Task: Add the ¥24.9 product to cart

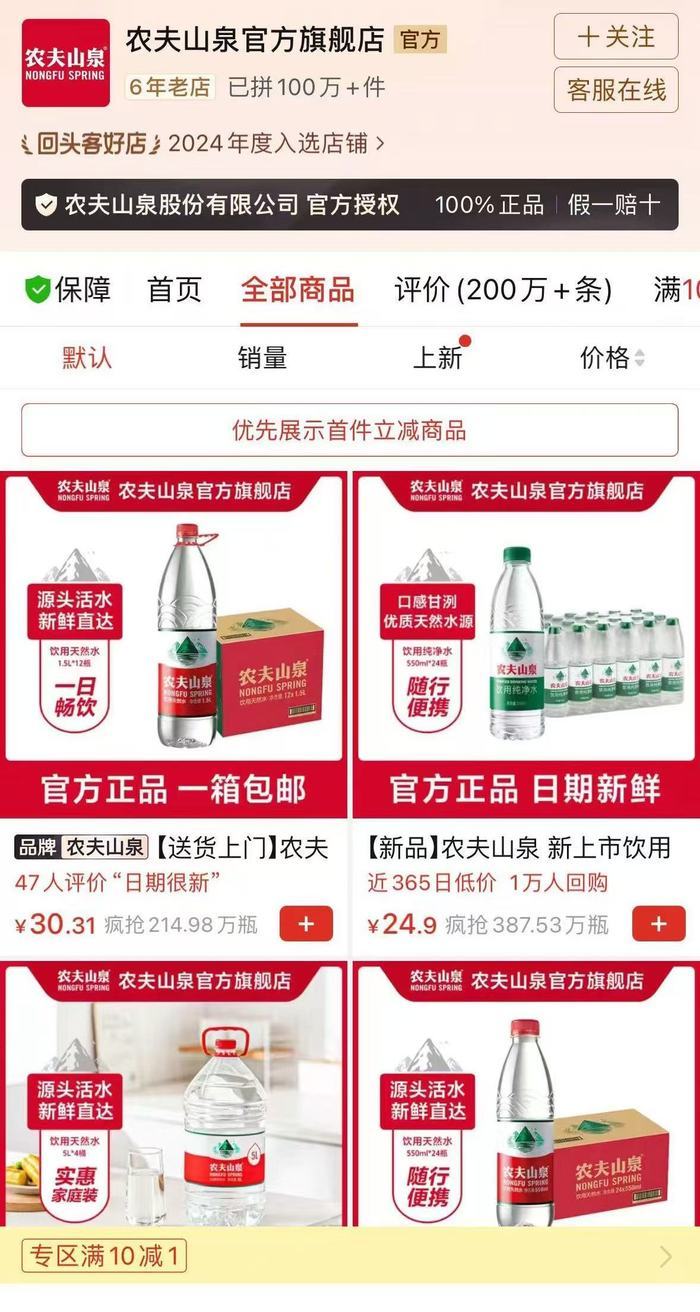Action: (x=659, y=924)
